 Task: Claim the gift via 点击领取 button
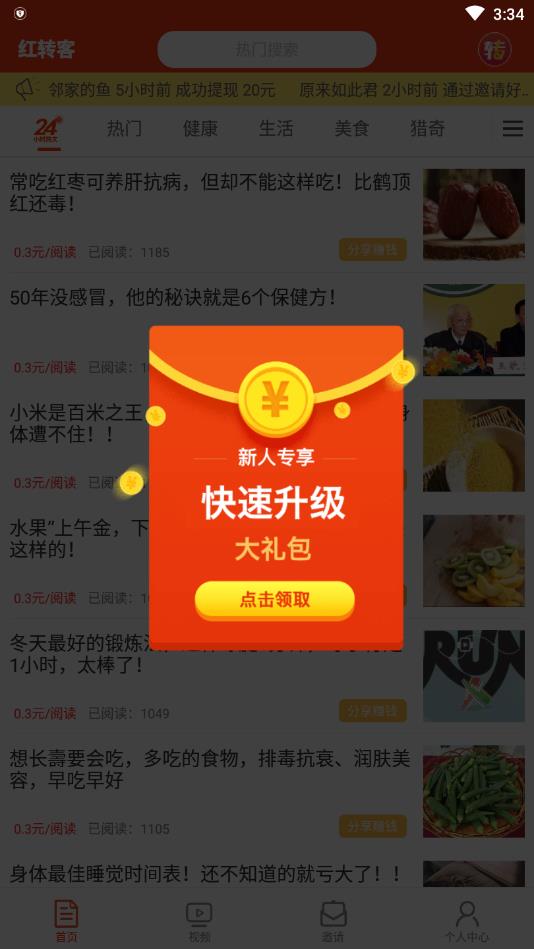tap(274, 600)
